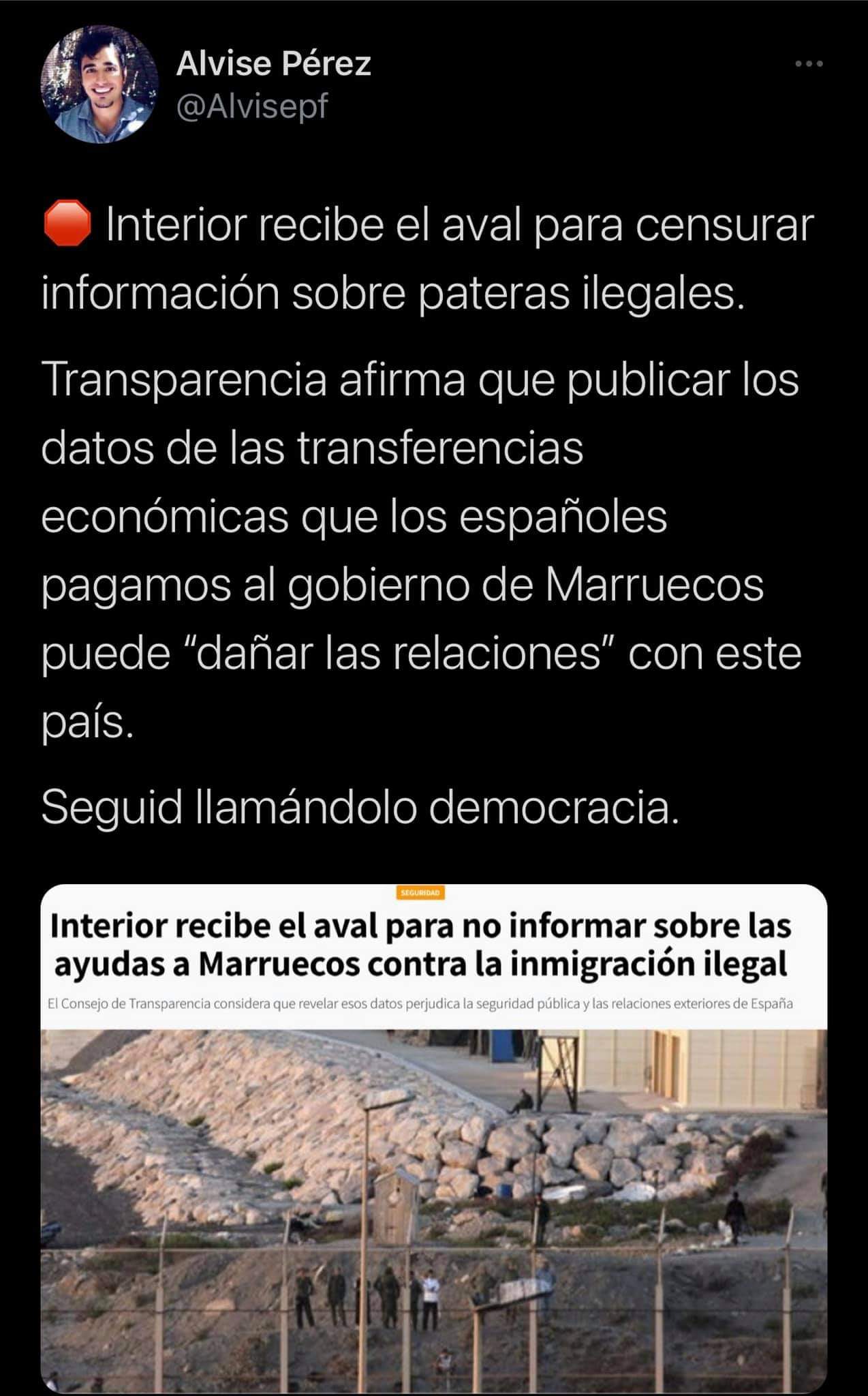Tap the @Alvisepf username handle

tap(252, 106)
